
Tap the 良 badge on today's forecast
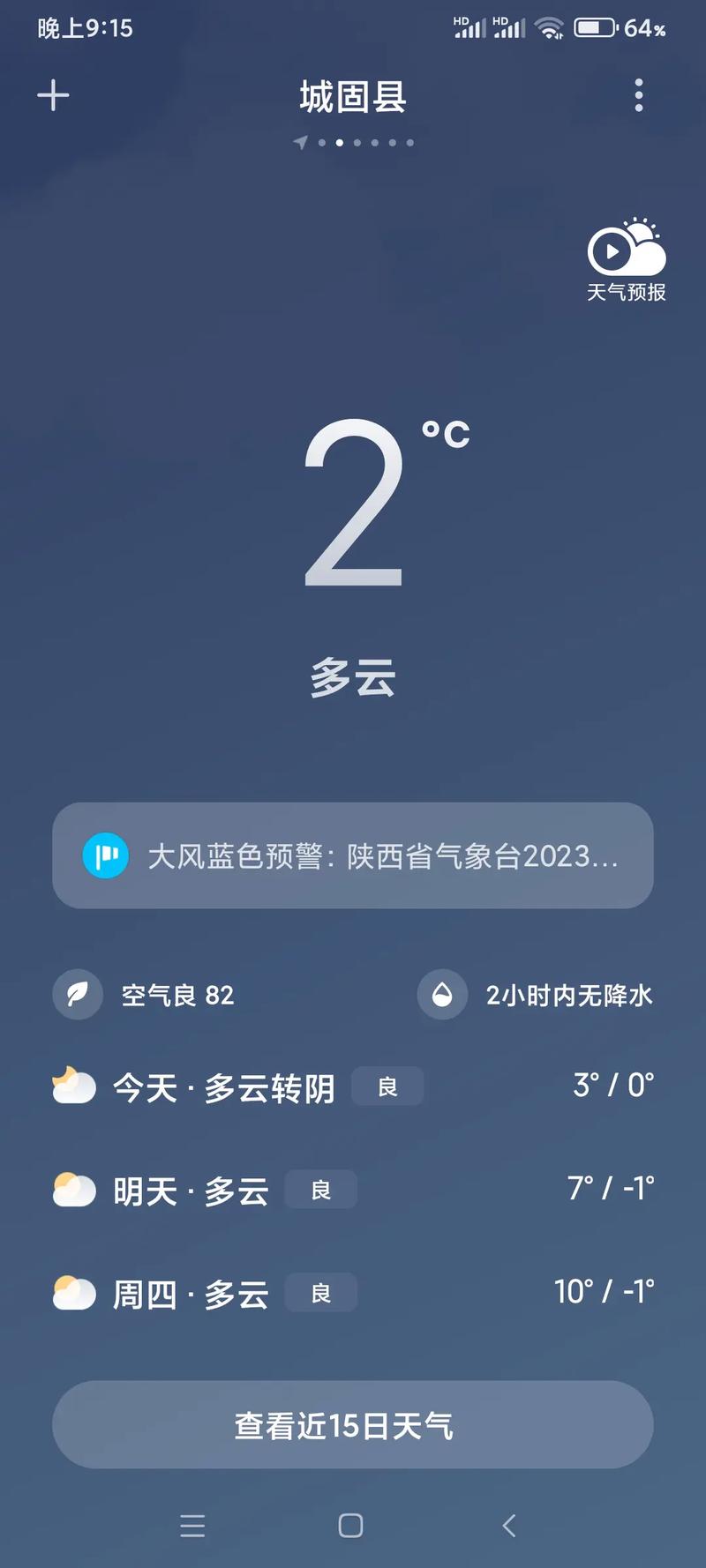pos(387,1086)
